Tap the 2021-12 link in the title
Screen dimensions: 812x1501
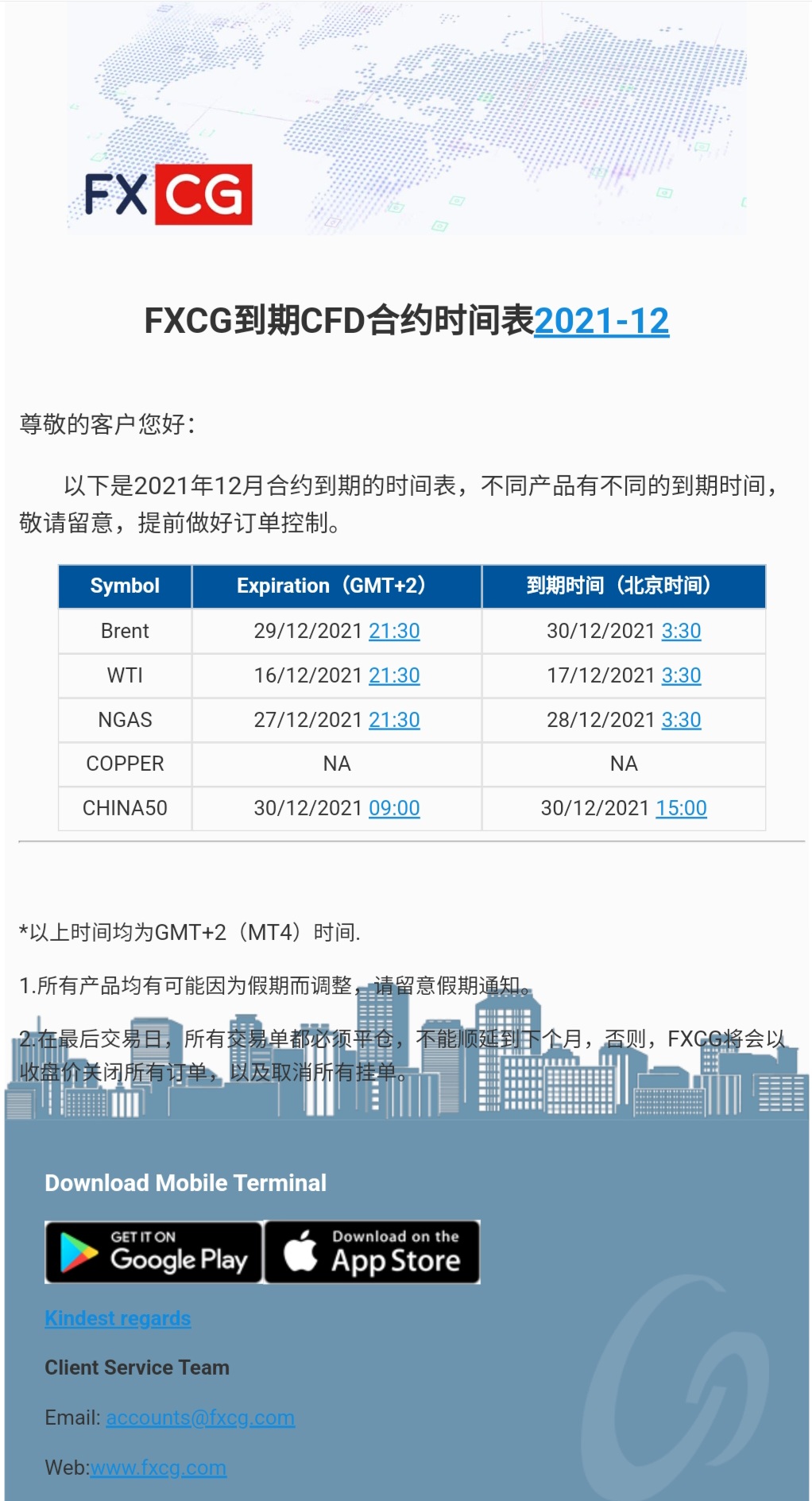pos(601,321)
